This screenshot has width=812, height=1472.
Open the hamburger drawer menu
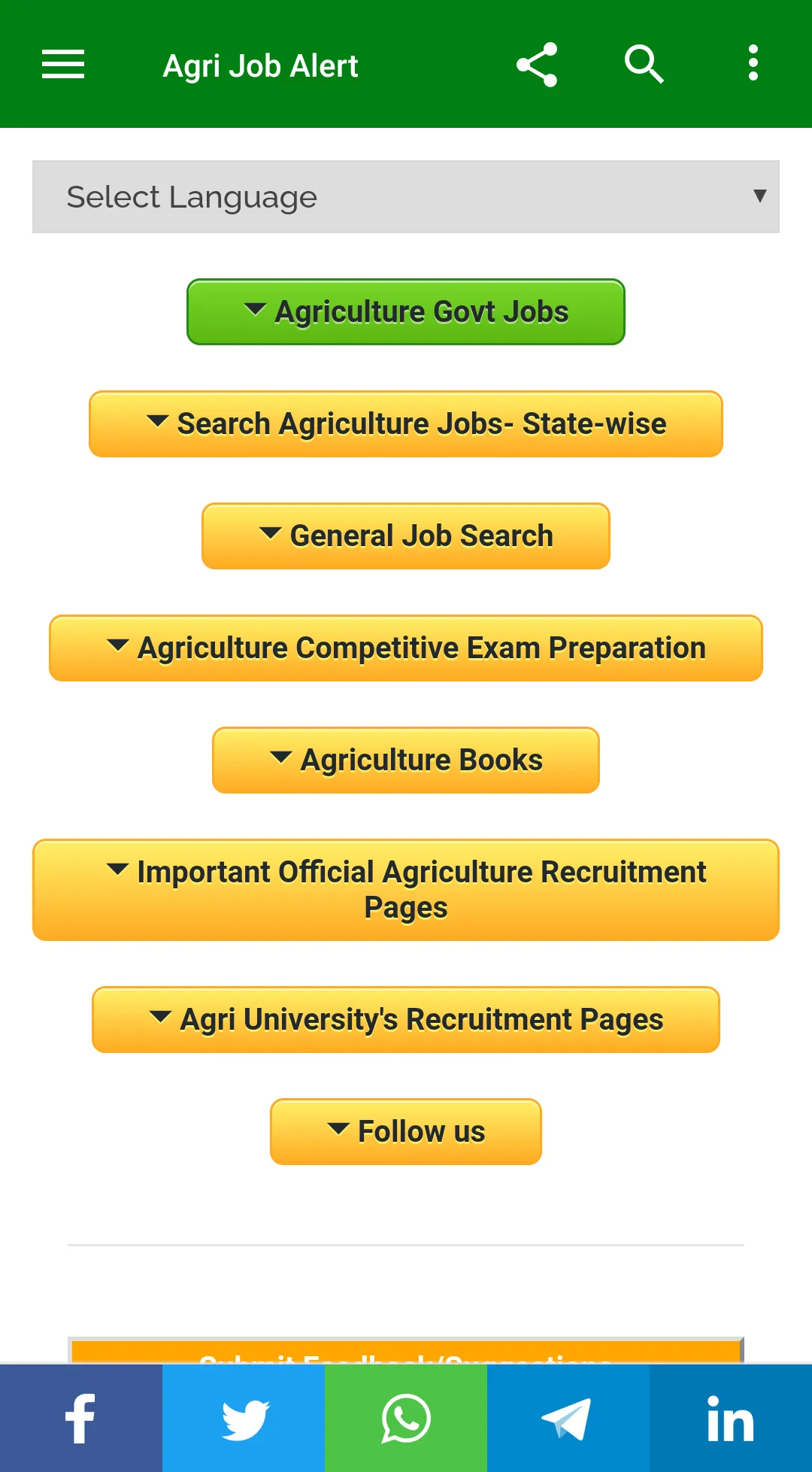coord(63,64)
